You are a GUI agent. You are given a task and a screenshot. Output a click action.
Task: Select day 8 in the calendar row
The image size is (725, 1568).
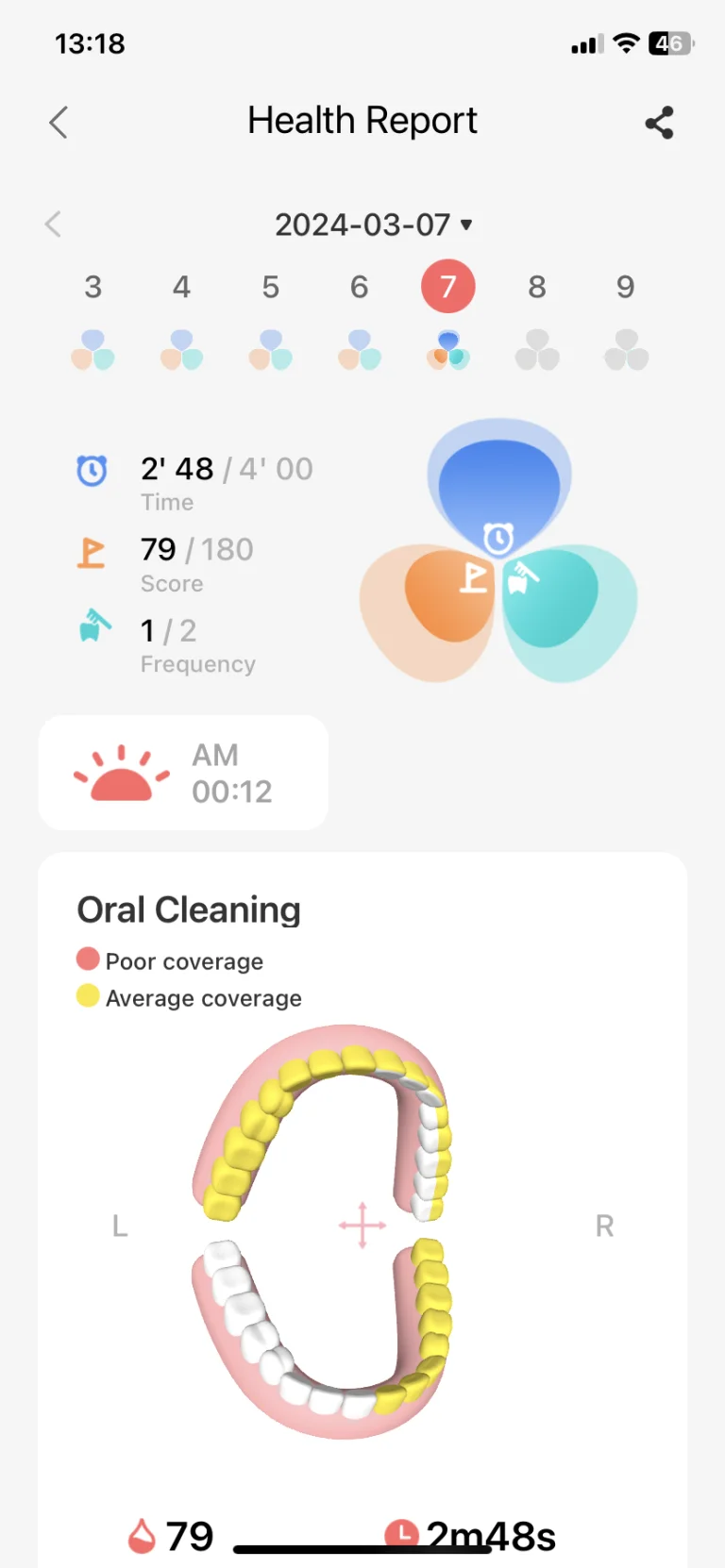[536, 286]
